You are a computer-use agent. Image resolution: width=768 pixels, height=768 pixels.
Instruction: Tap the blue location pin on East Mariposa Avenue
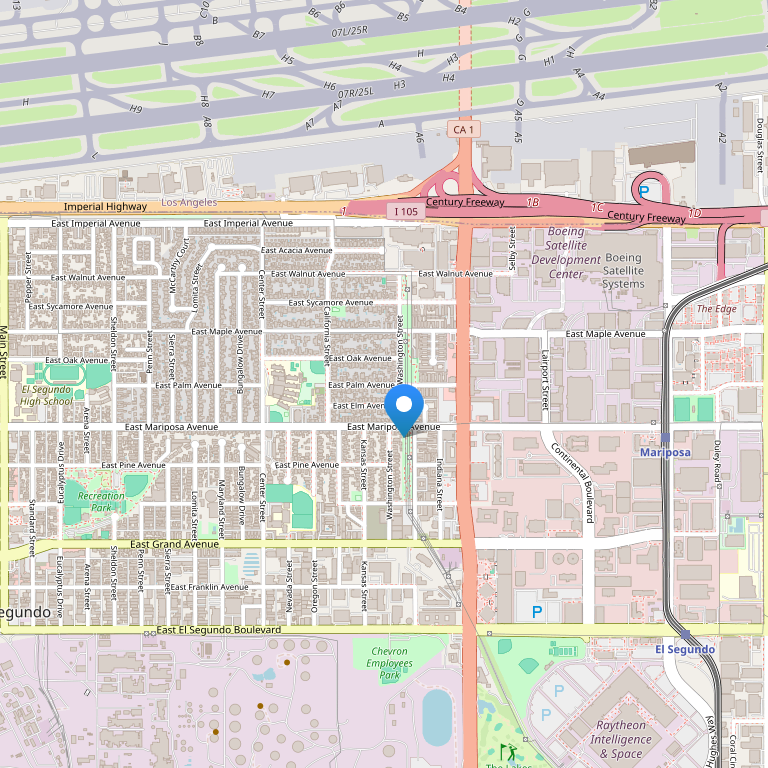click(404, 407)
